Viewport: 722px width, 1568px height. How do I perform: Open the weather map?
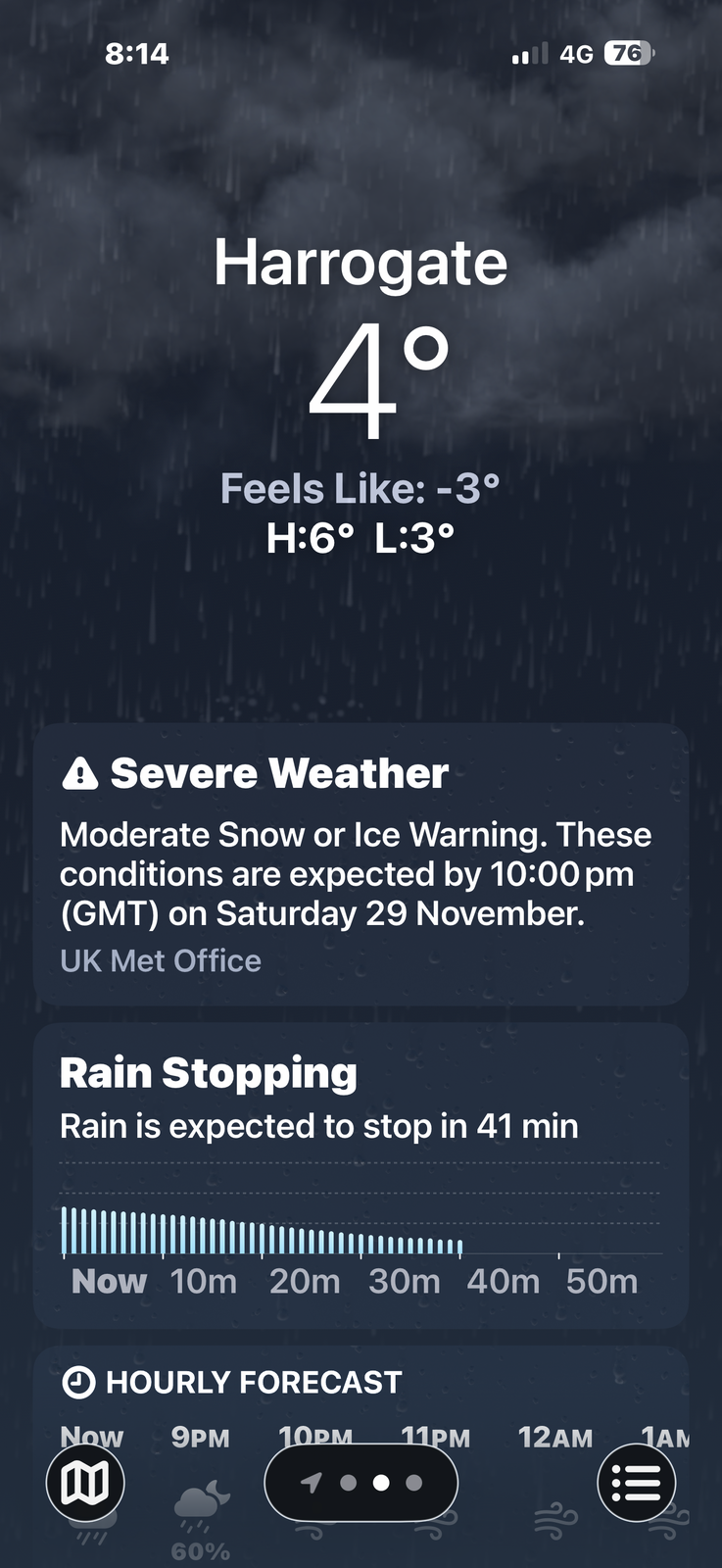pyautogui.click(x=85, y=1483)
